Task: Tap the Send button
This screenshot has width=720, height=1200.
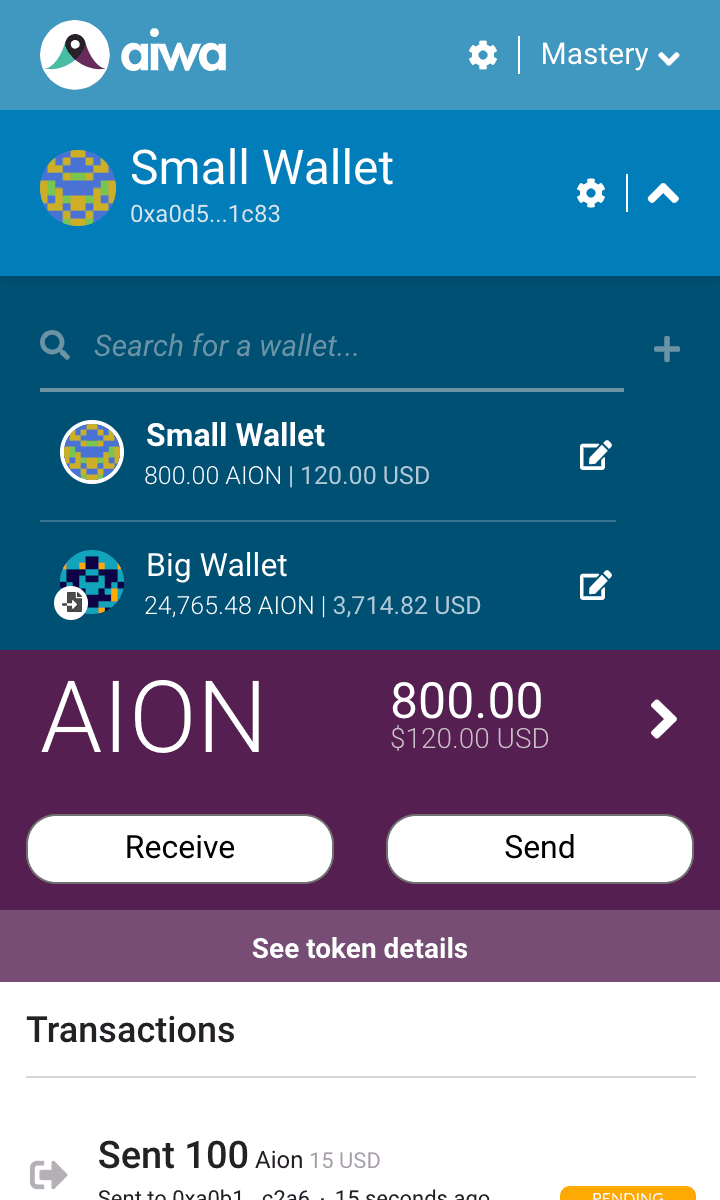Action: (x=540, y=848)
